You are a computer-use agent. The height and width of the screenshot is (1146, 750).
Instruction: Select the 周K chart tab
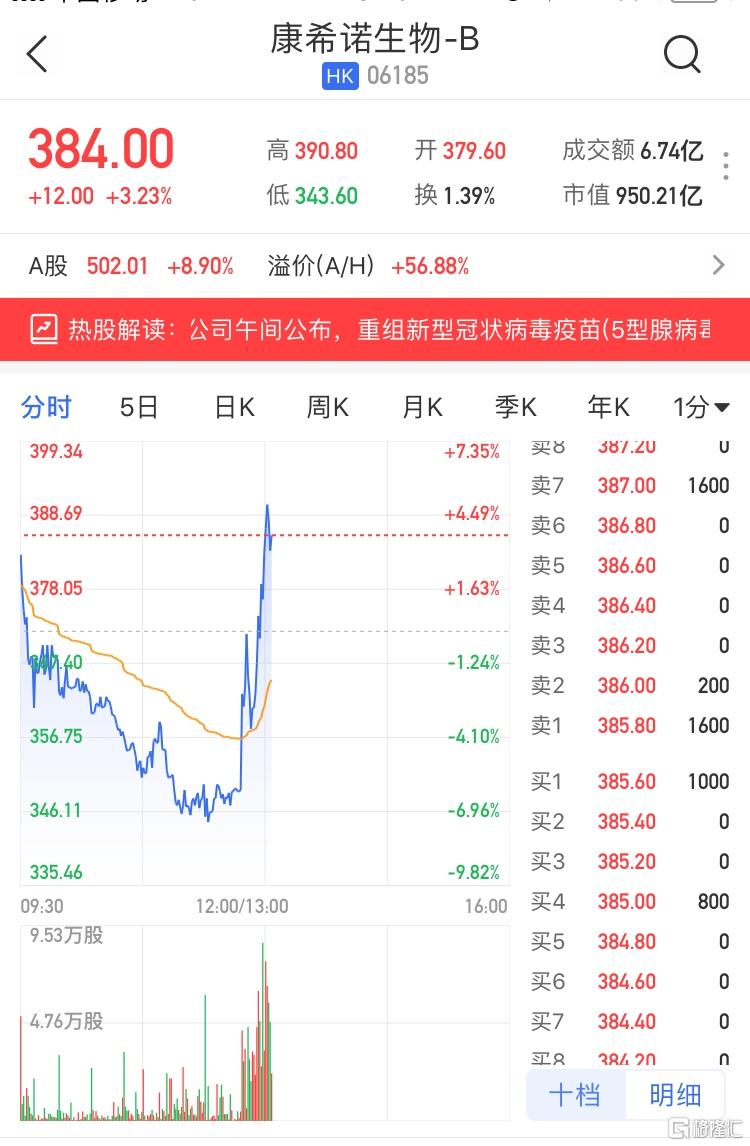click(x=327, y=407)
